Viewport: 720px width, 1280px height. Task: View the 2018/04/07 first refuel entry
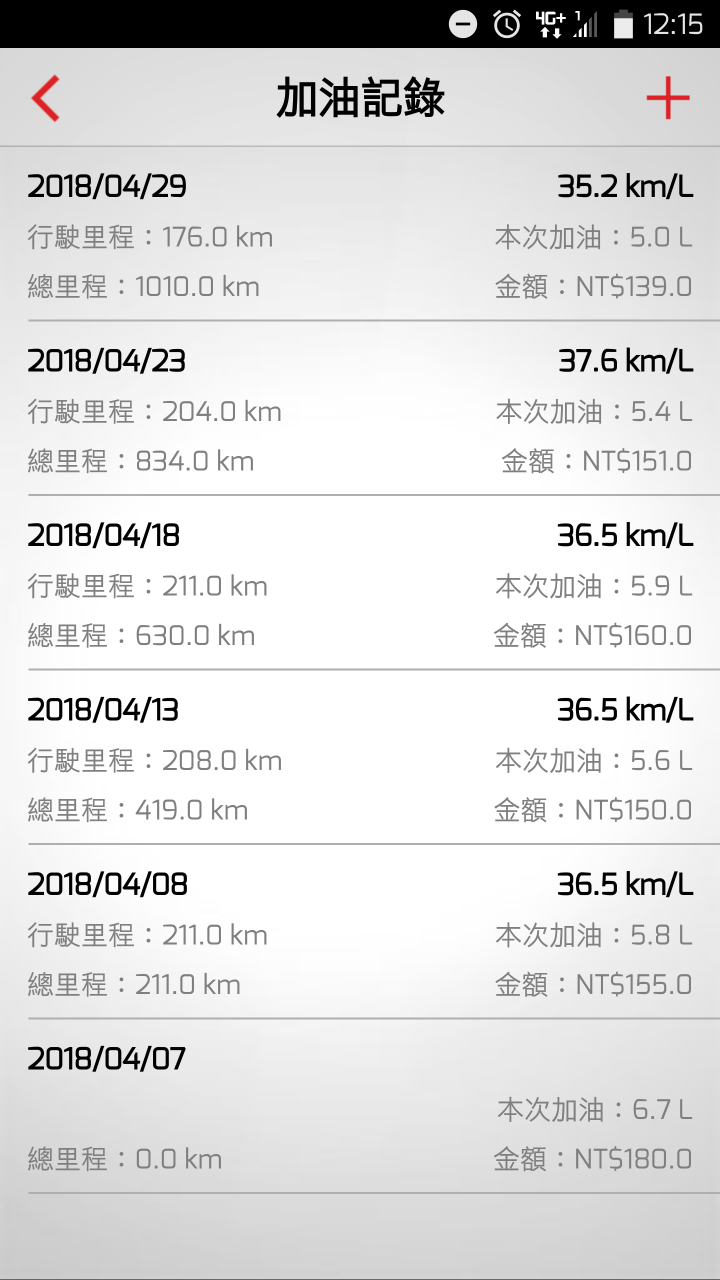(x=360, y=1106)
